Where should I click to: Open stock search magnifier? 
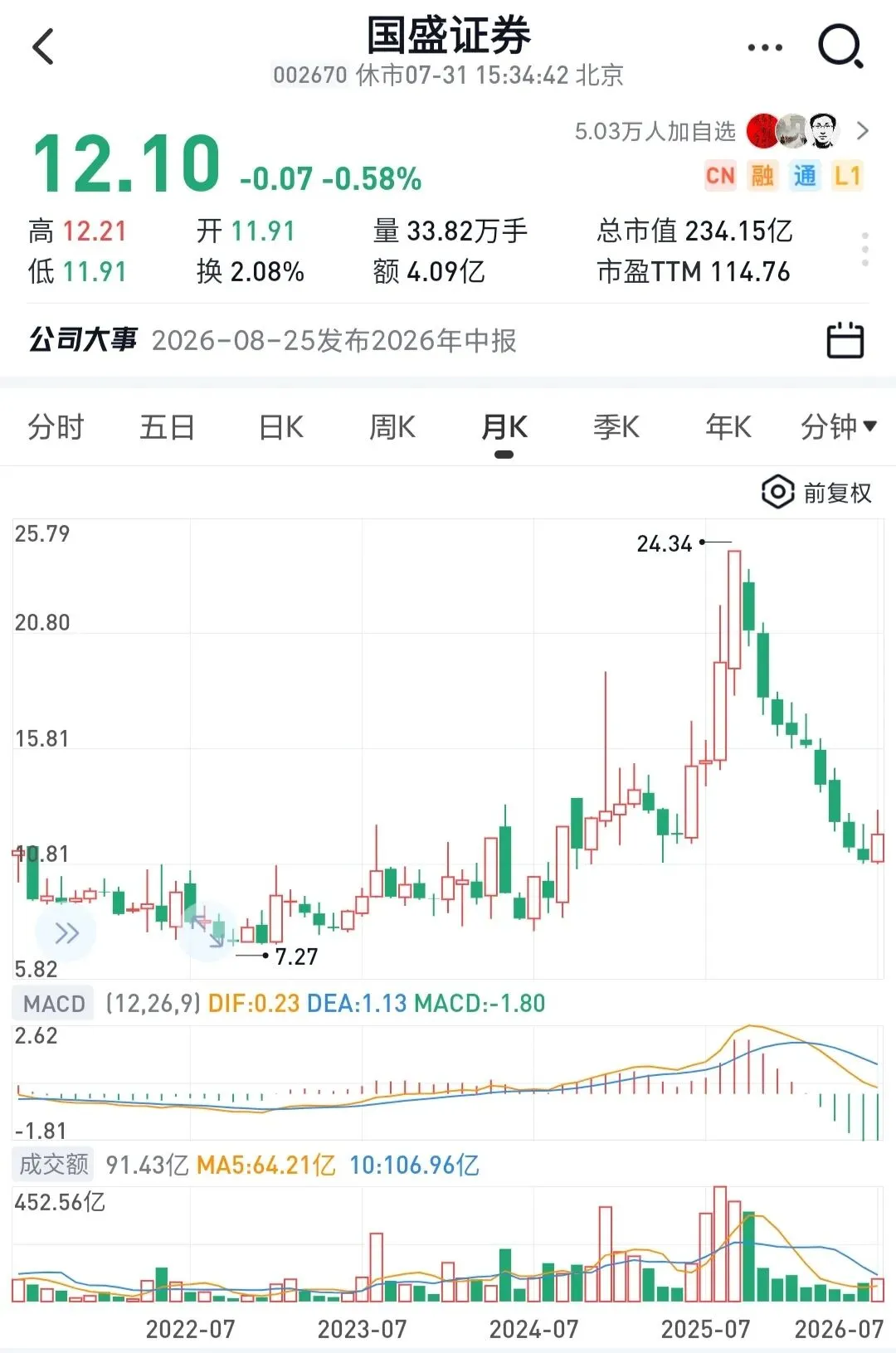(x=840, y=46)
